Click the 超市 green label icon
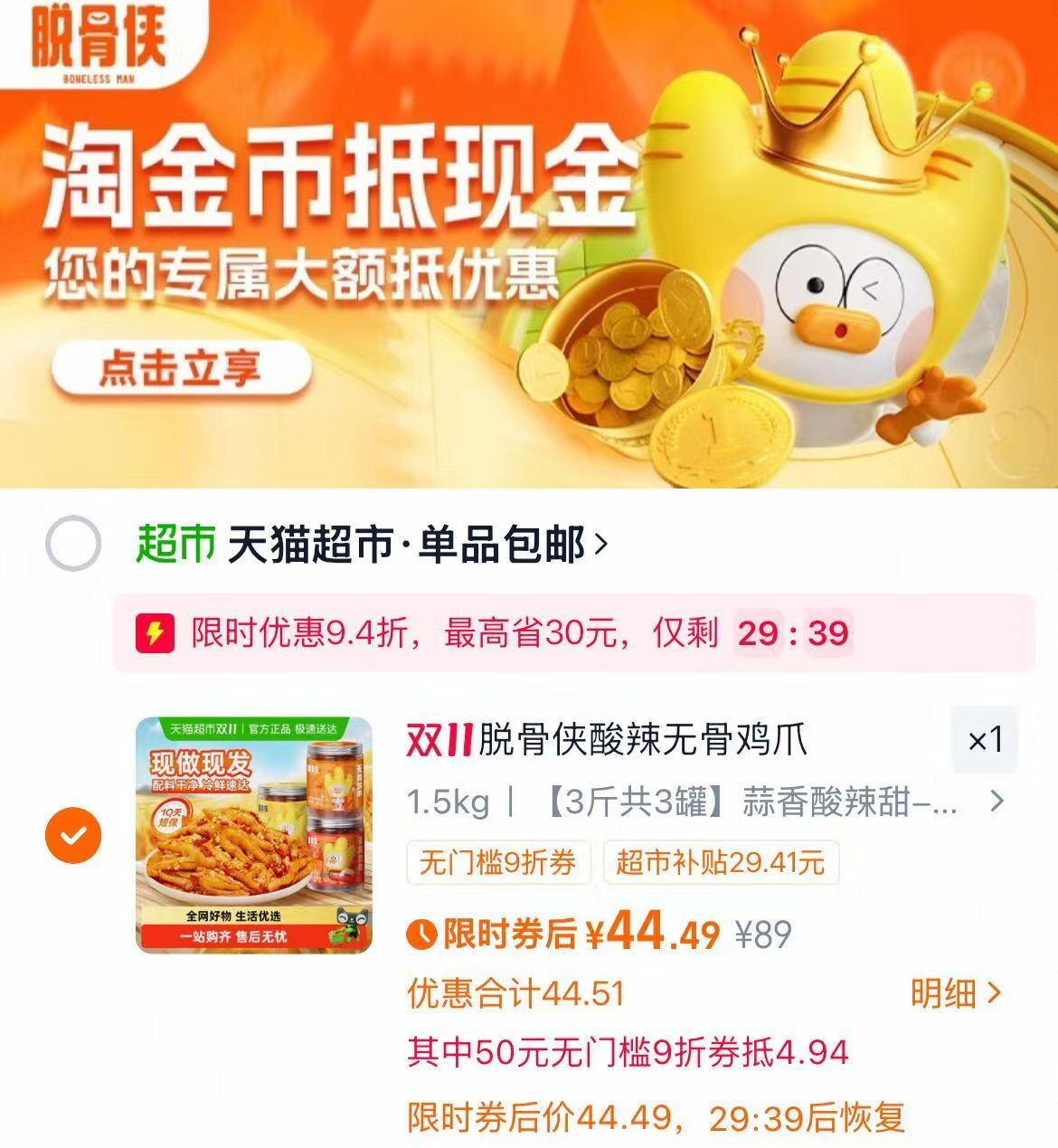This screenshot has height=1148, width=1058. (172, 542)
